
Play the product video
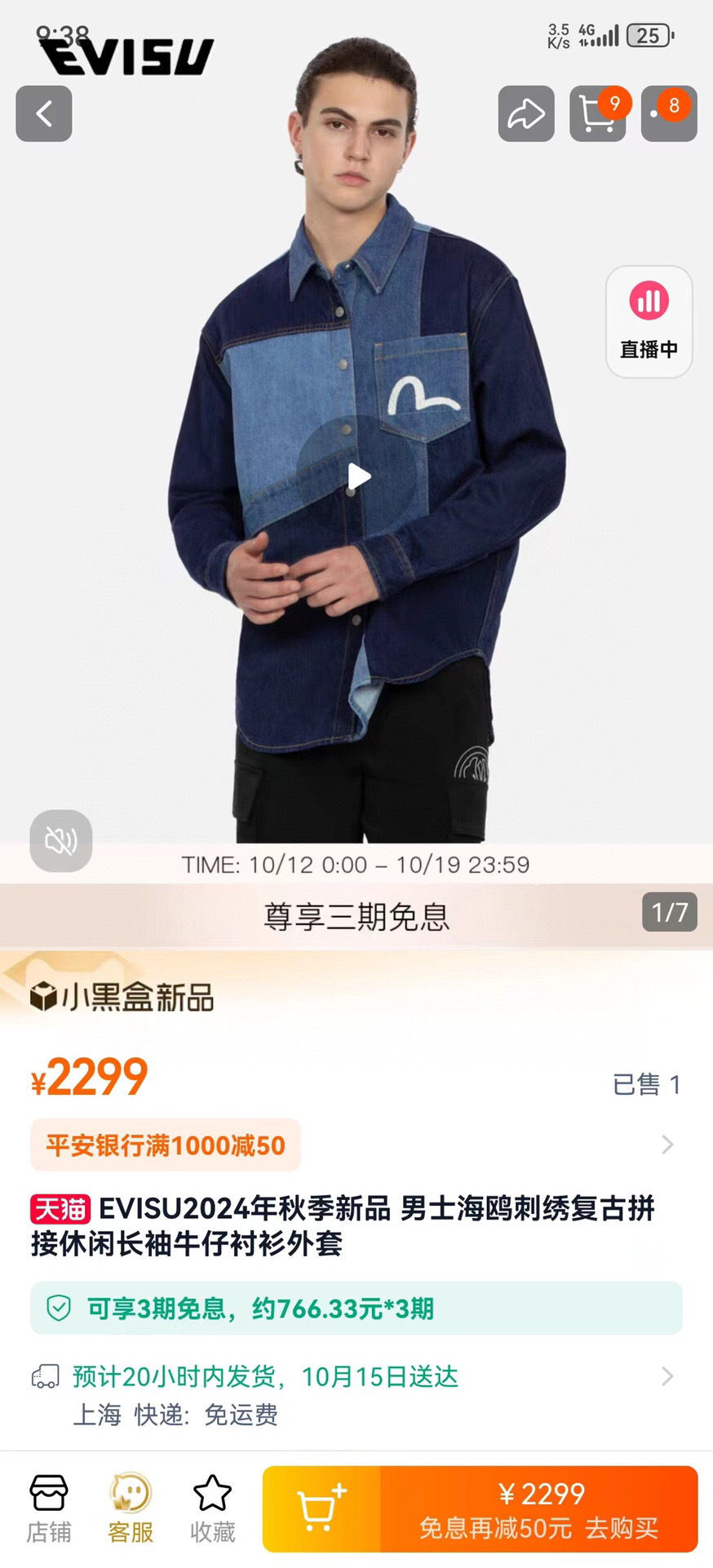click(357, 476)
